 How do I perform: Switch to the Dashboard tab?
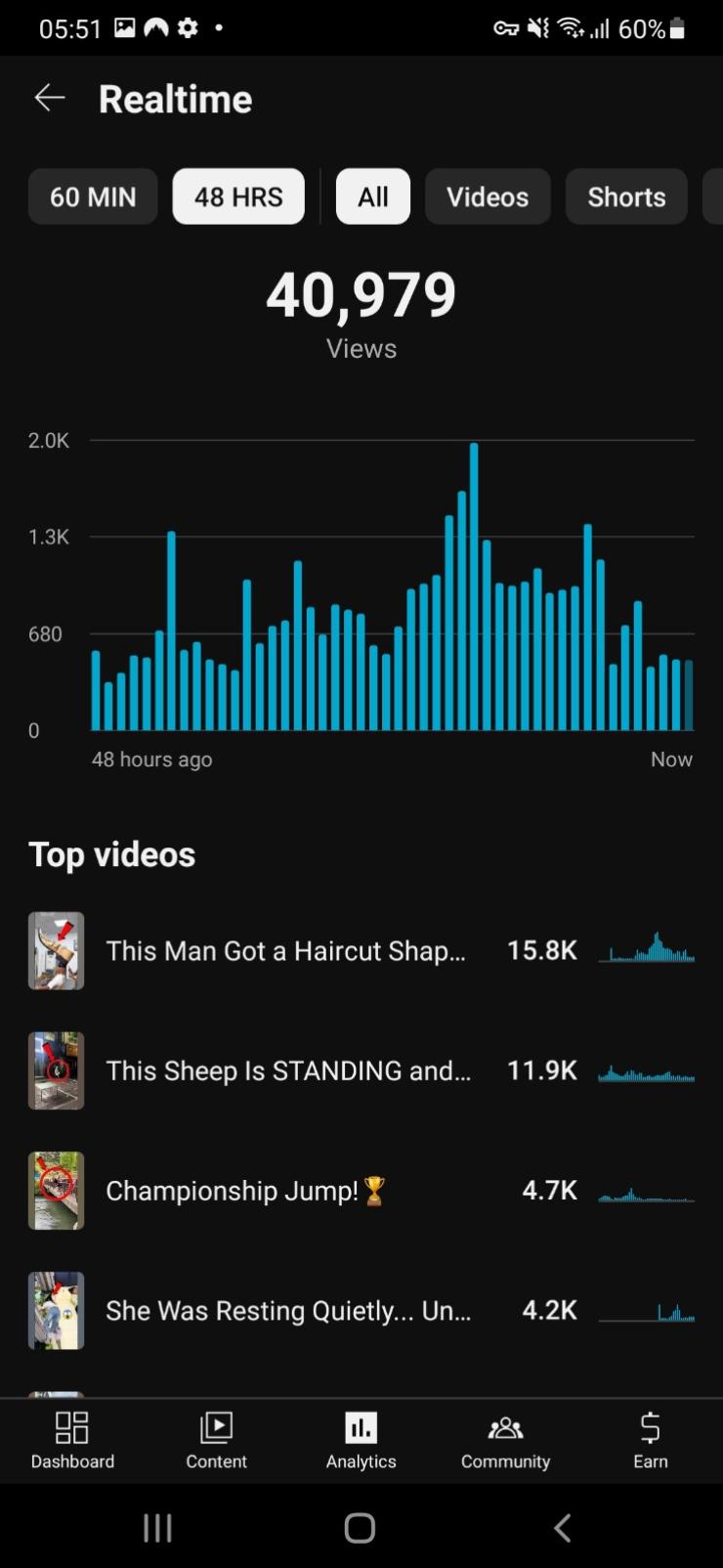(x=72, y=1440)
